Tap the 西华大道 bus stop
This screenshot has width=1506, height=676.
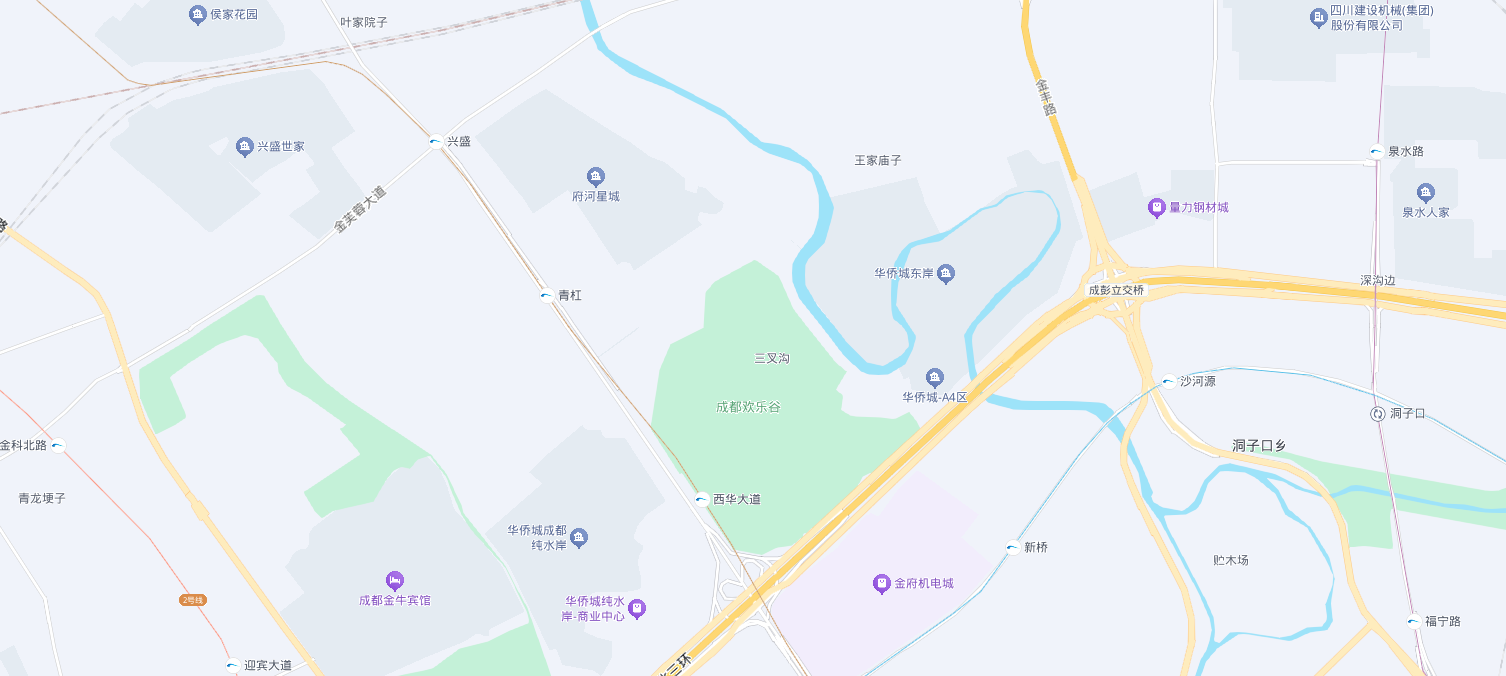702,499
